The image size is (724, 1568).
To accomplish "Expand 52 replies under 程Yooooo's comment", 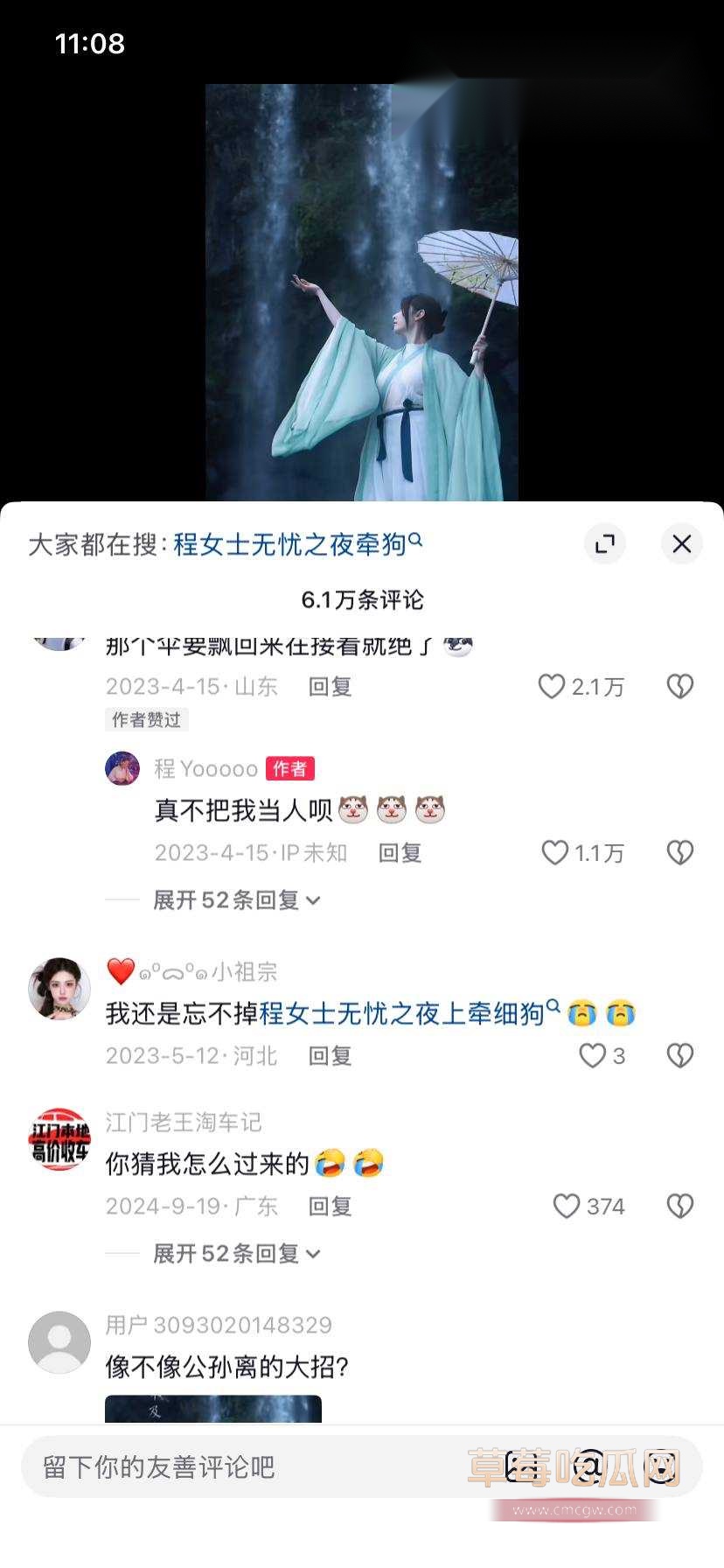I will tap(237, 899).
